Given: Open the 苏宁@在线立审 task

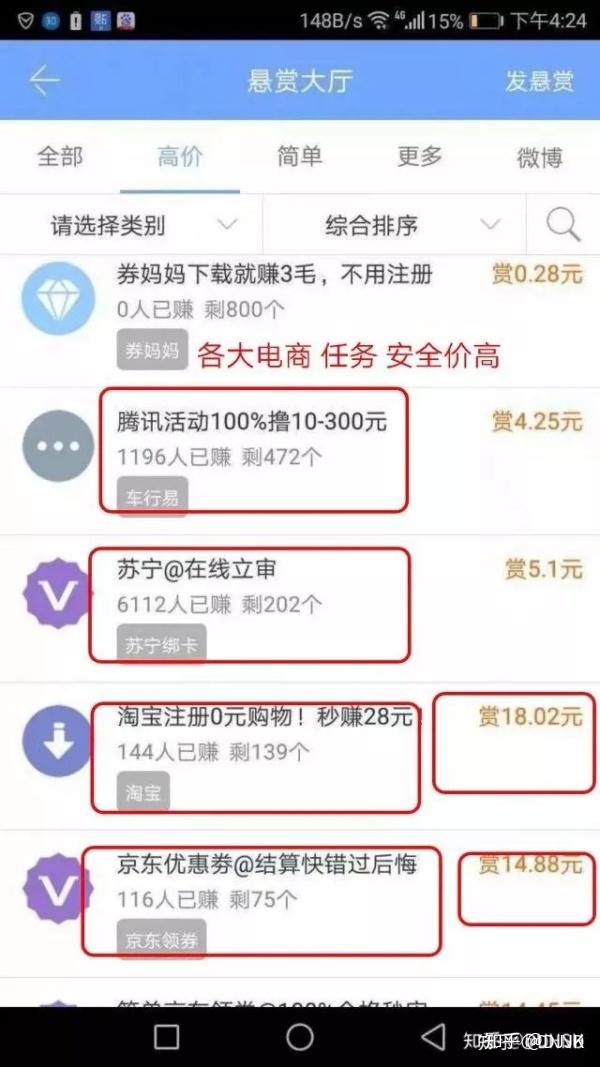Looking at the screenshot, I should [x=197, y=569].
